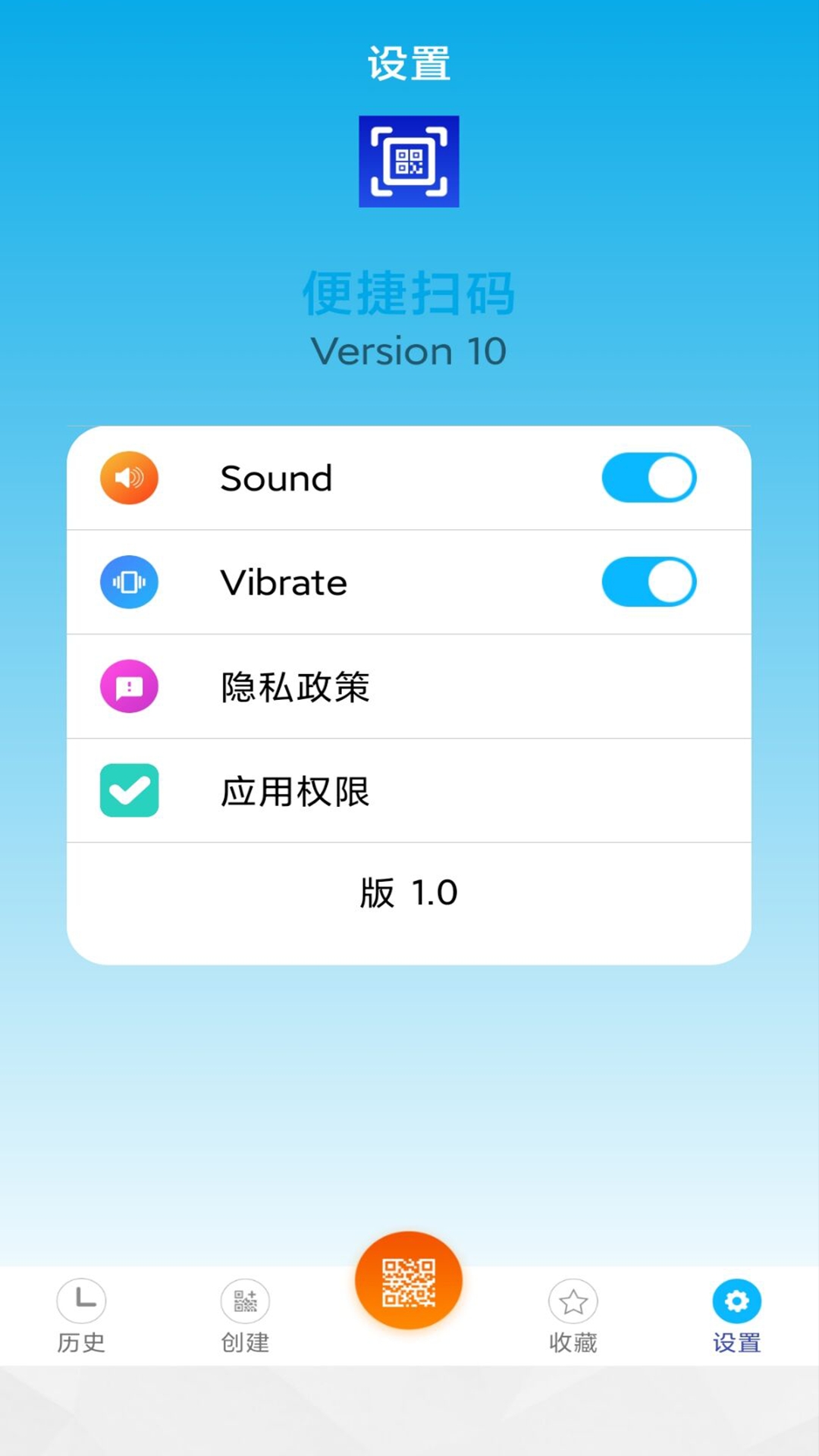Open the 应用权限 permissions row
This screenshot has height=1456, width=819.
[409, 790]
